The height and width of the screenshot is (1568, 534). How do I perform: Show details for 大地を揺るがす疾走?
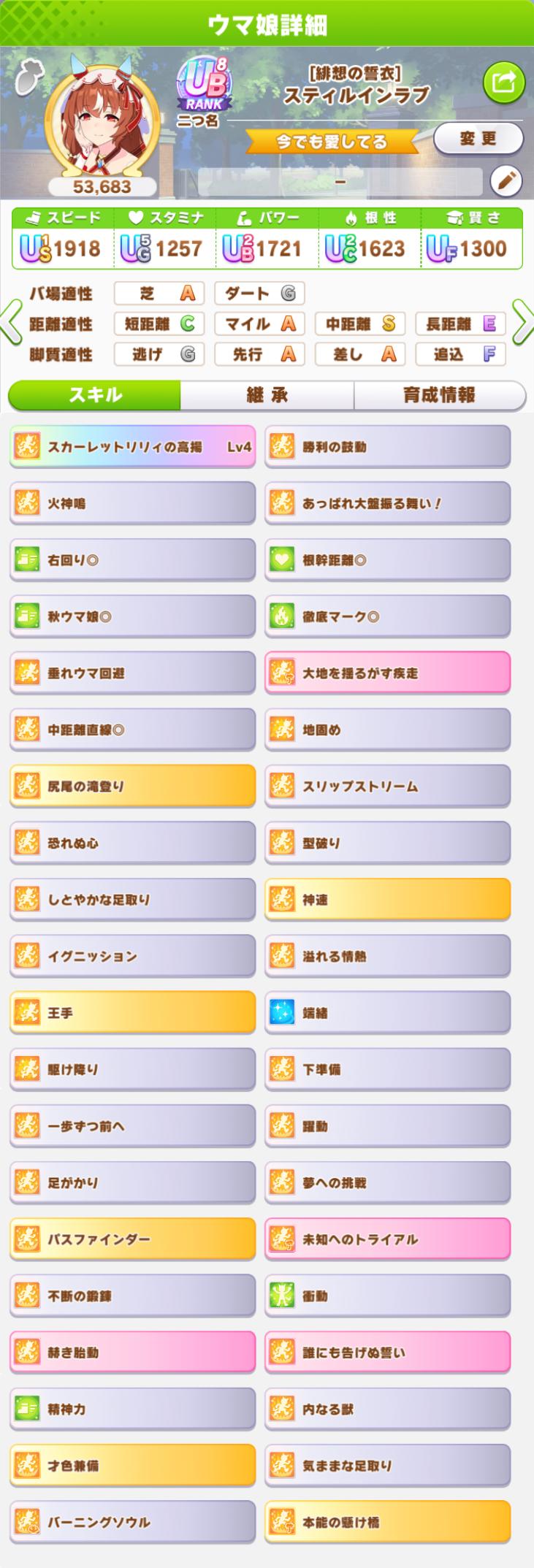point(387,673)
